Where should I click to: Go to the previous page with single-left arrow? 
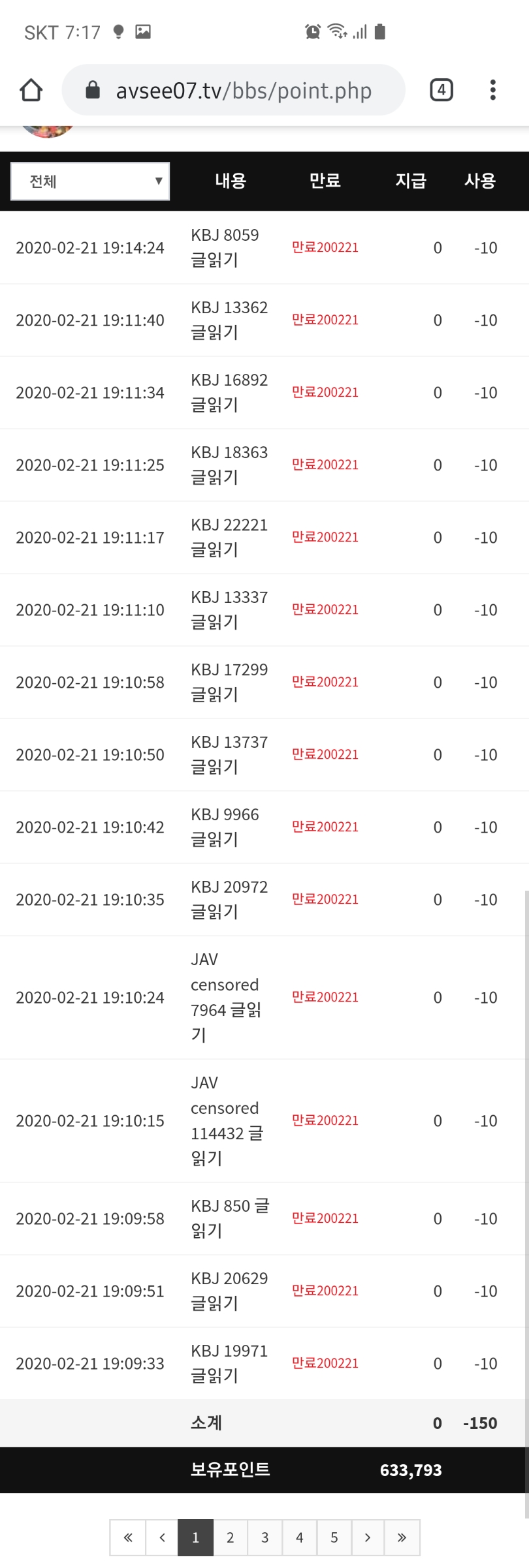pos(162,1537)
